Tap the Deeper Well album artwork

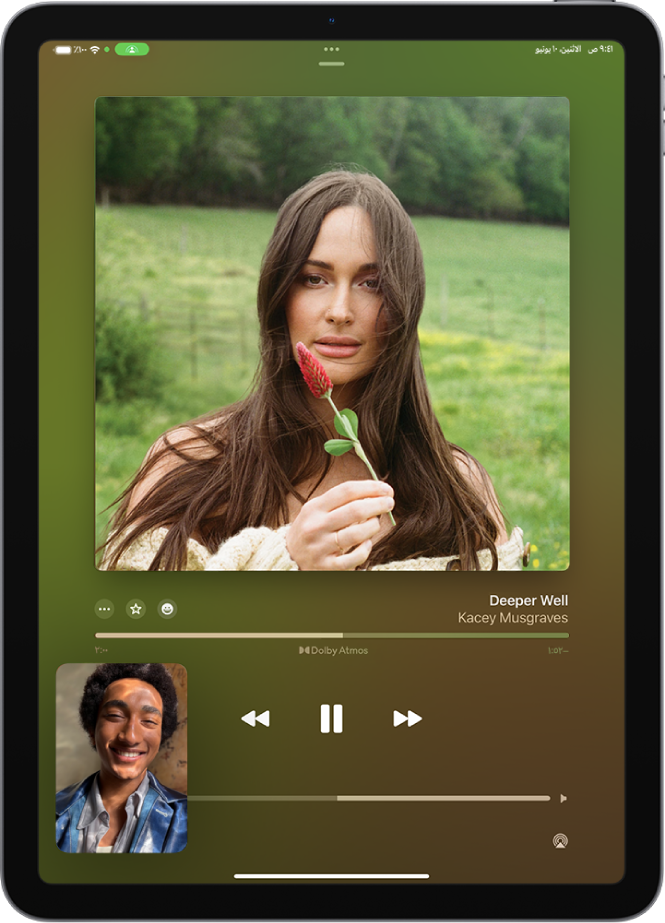tap(332, 333)
